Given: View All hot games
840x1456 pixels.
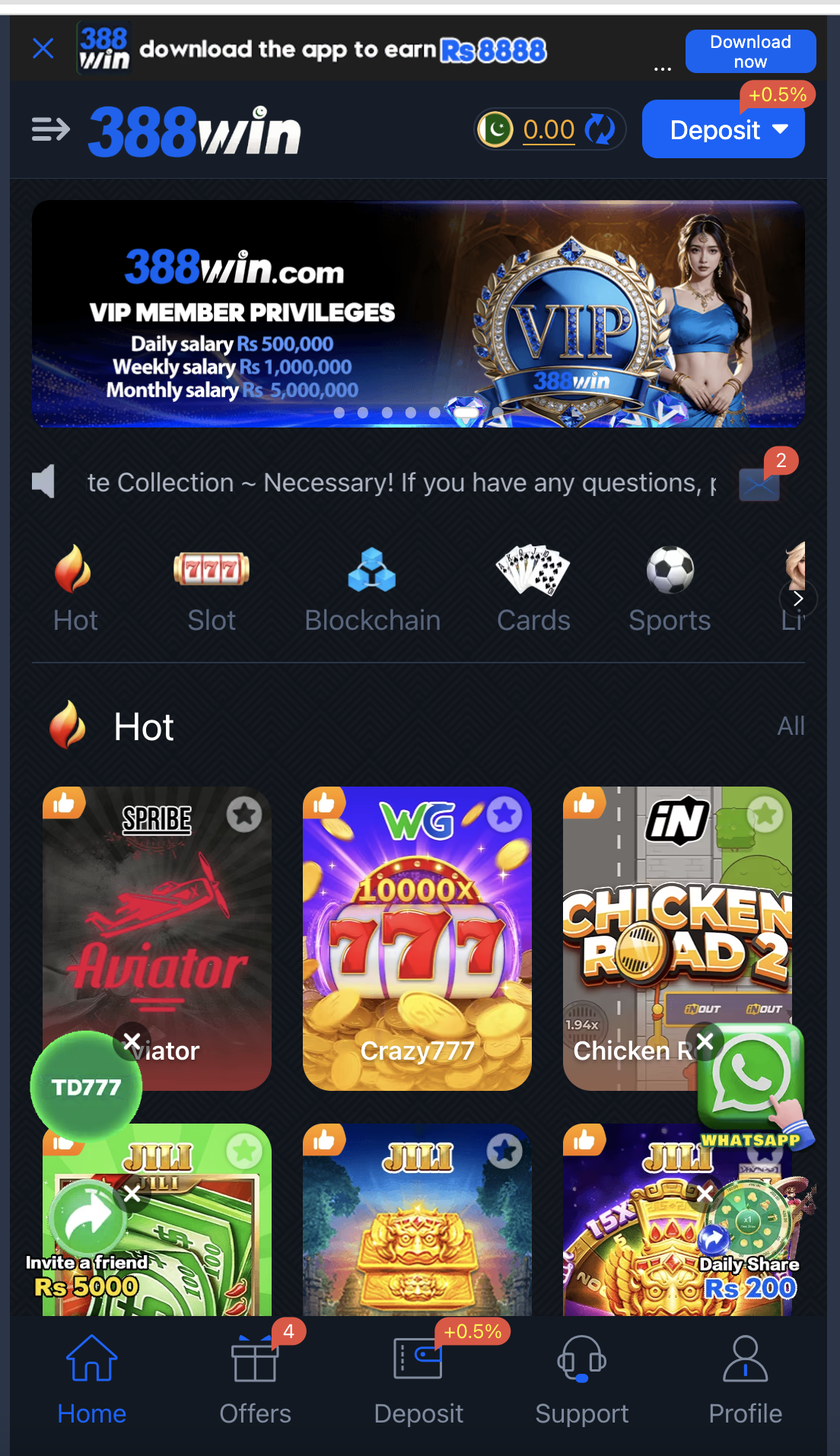Looking at the screenshot, I should pyautogui.click(x=791, y=726).
